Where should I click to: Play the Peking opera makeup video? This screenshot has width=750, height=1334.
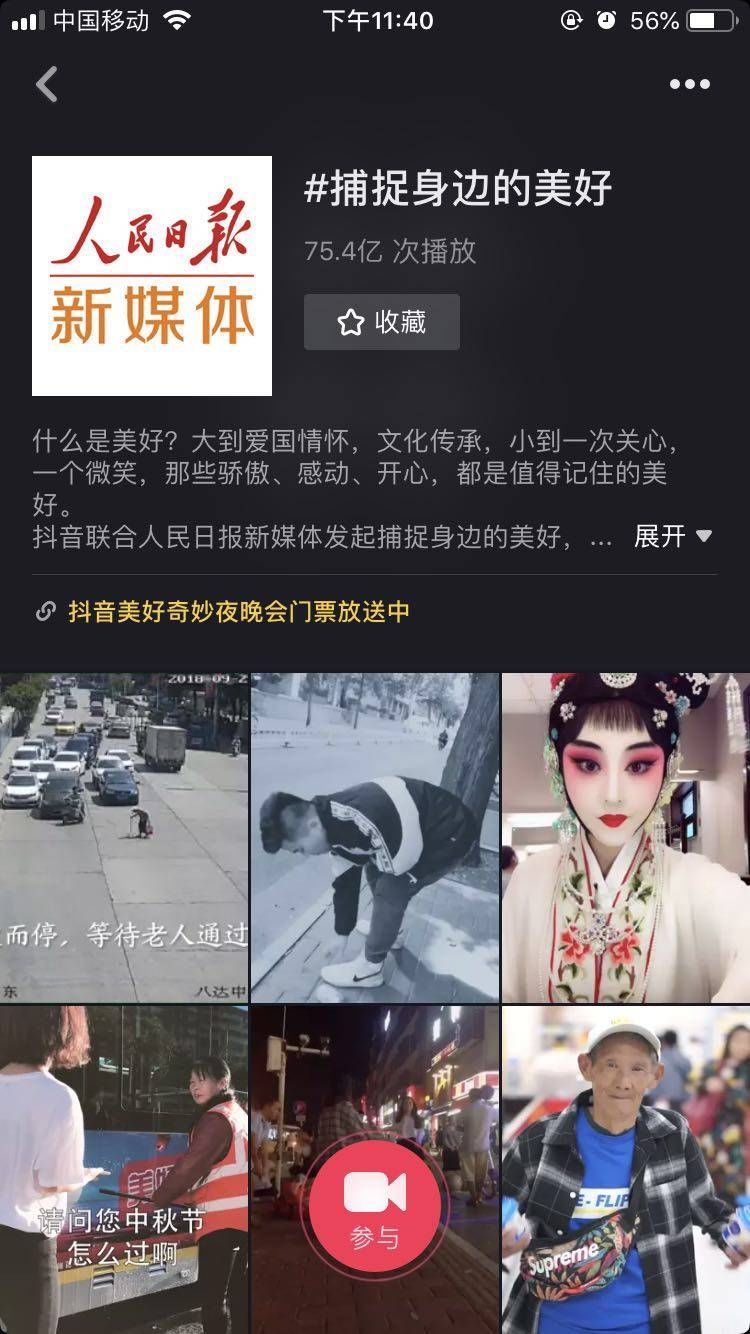coord(626,838)
